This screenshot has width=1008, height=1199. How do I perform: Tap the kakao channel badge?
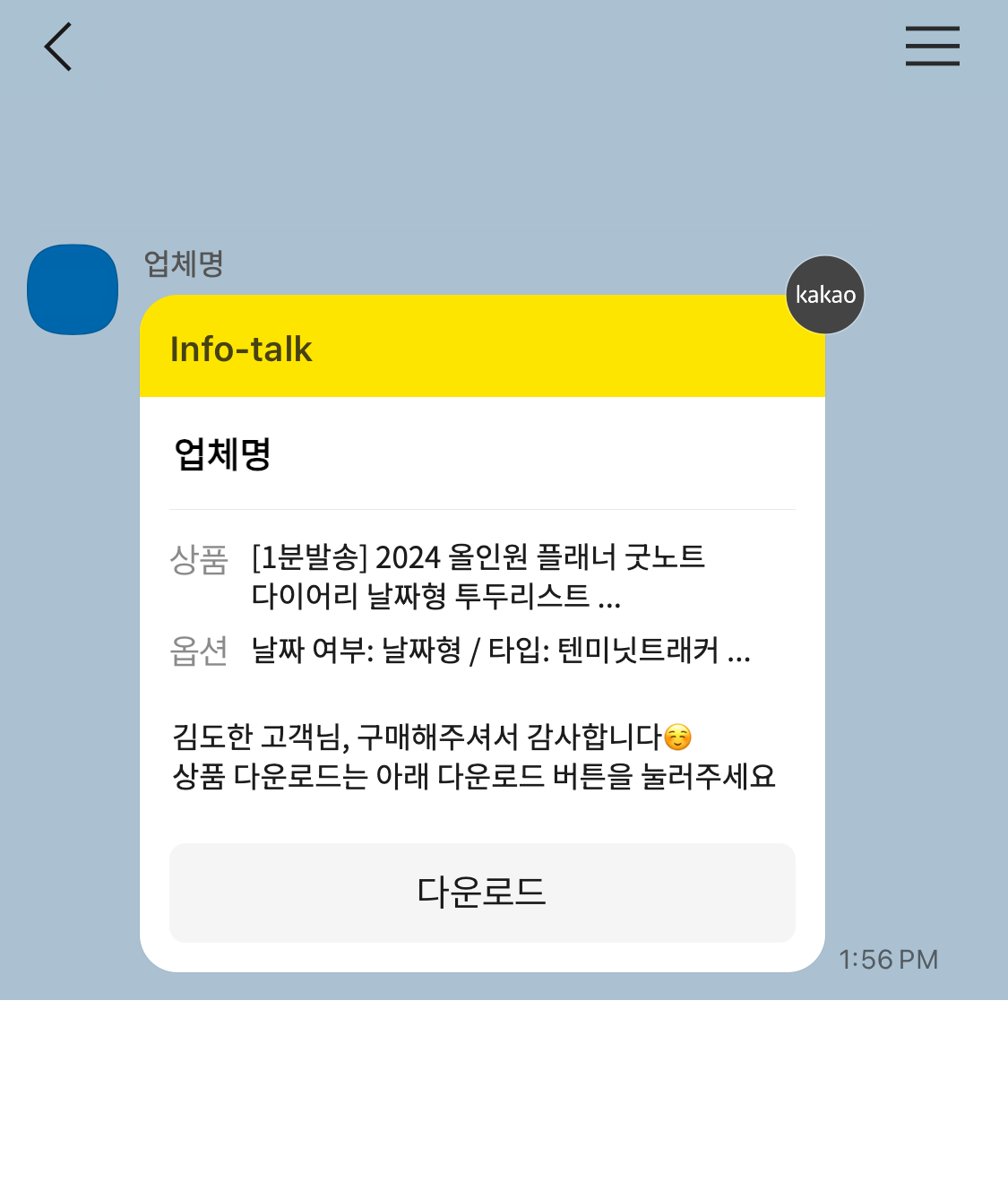coord(824,294)
